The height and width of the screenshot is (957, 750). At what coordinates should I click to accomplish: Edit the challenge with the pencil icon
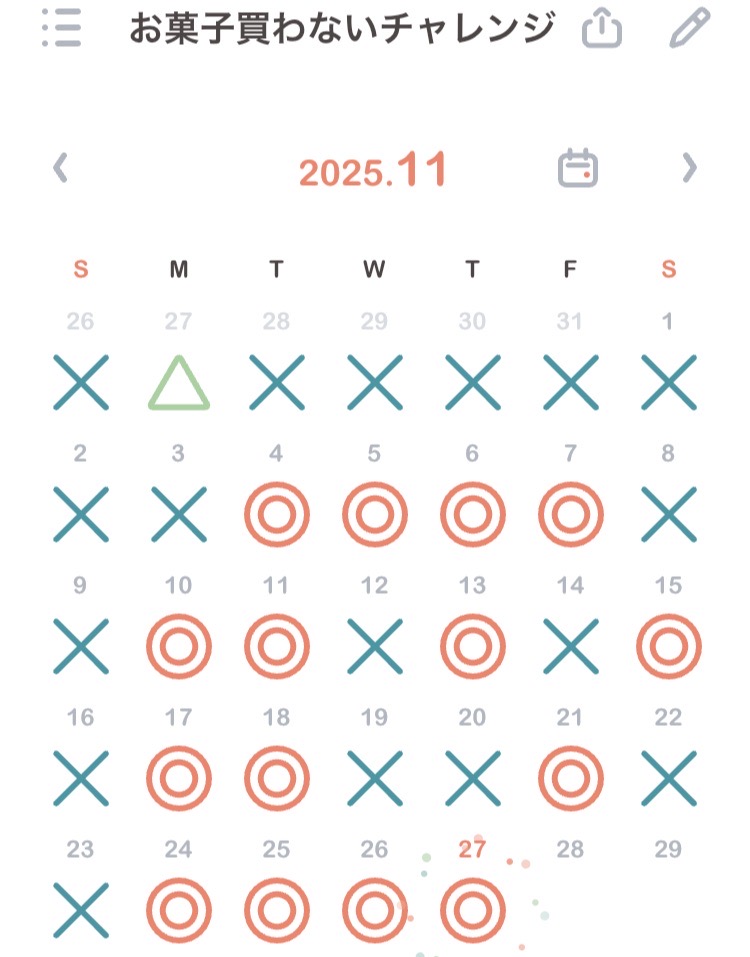pos(689,29)
